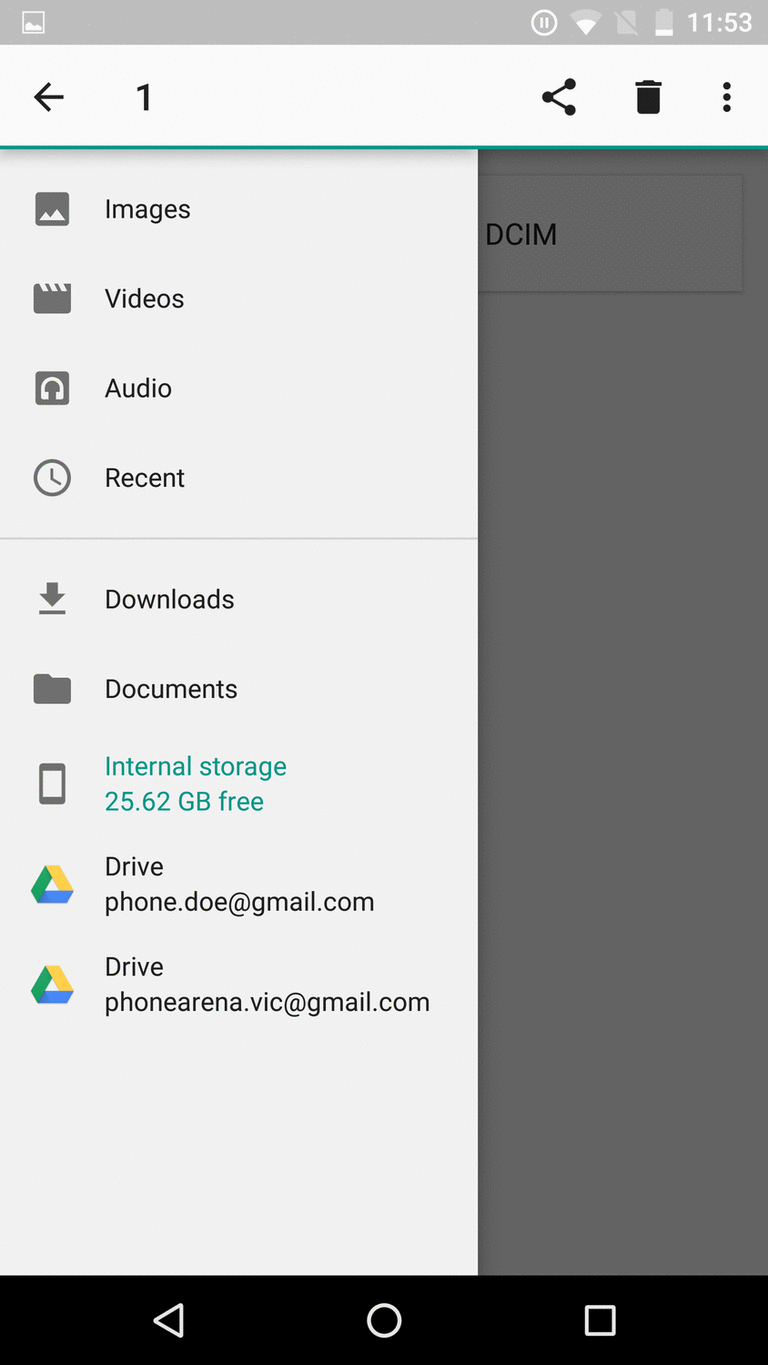Open Images in the drawer
This screenshot has height=1365, width=768.
[147, 209]
